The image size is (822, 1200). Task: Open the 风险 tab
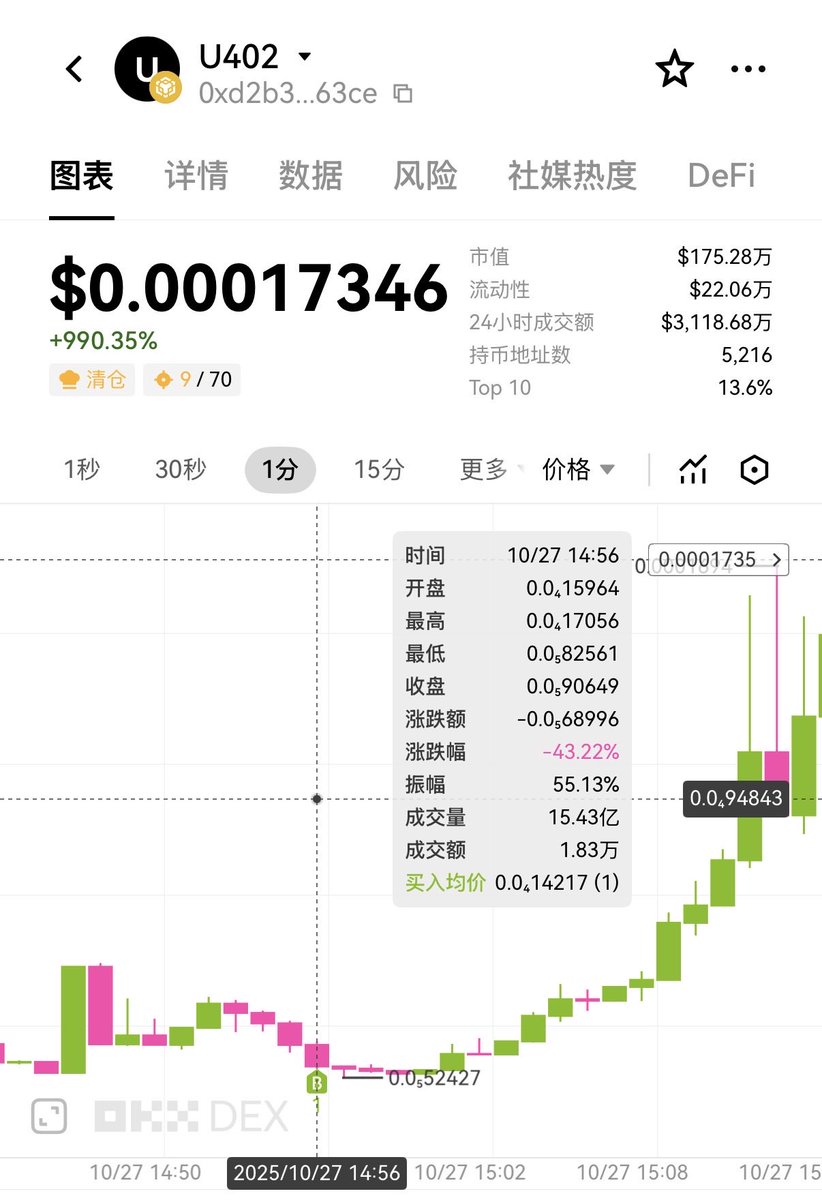(x=425, y=176)
